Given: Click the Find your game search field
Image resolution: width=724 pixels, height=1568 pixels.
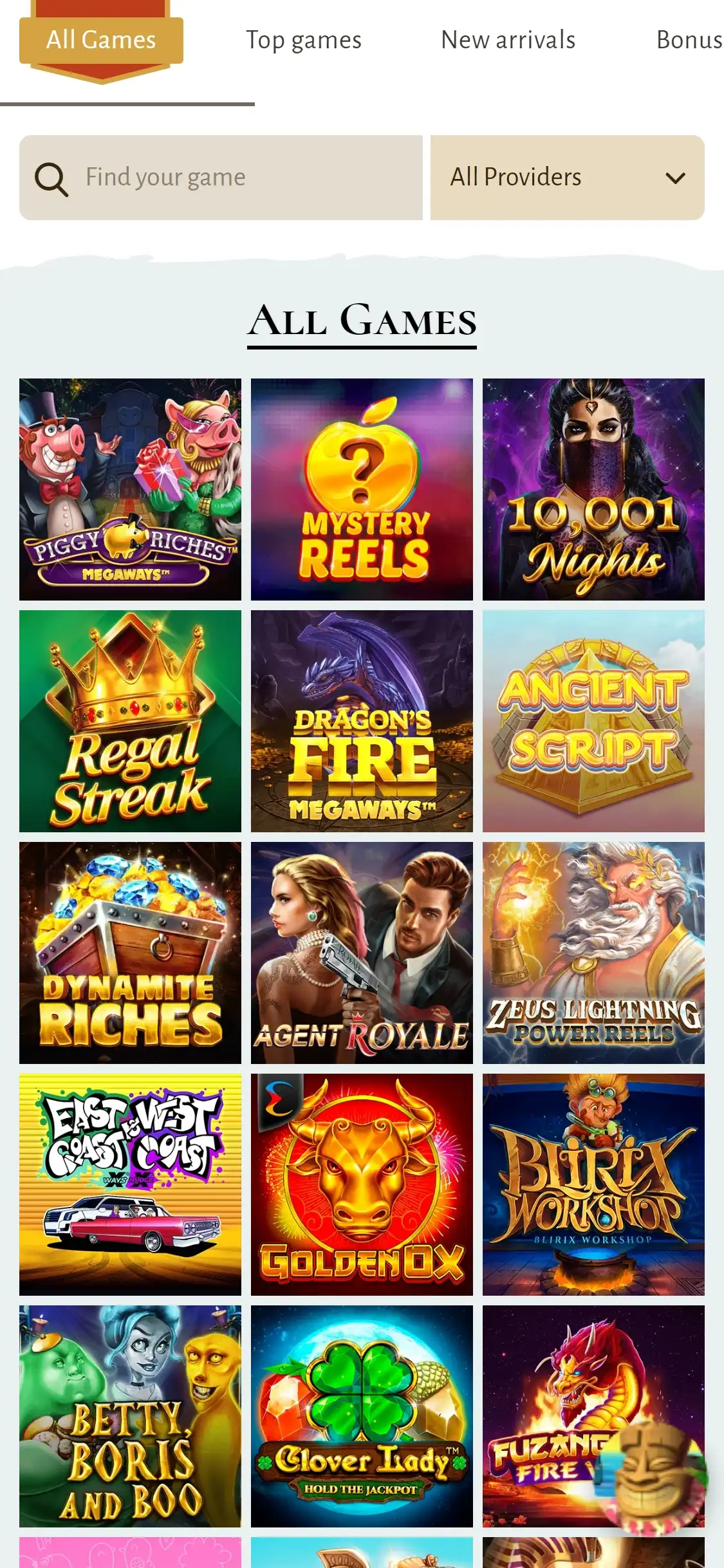Looking at the screenshot, I should tap(193, 177).
